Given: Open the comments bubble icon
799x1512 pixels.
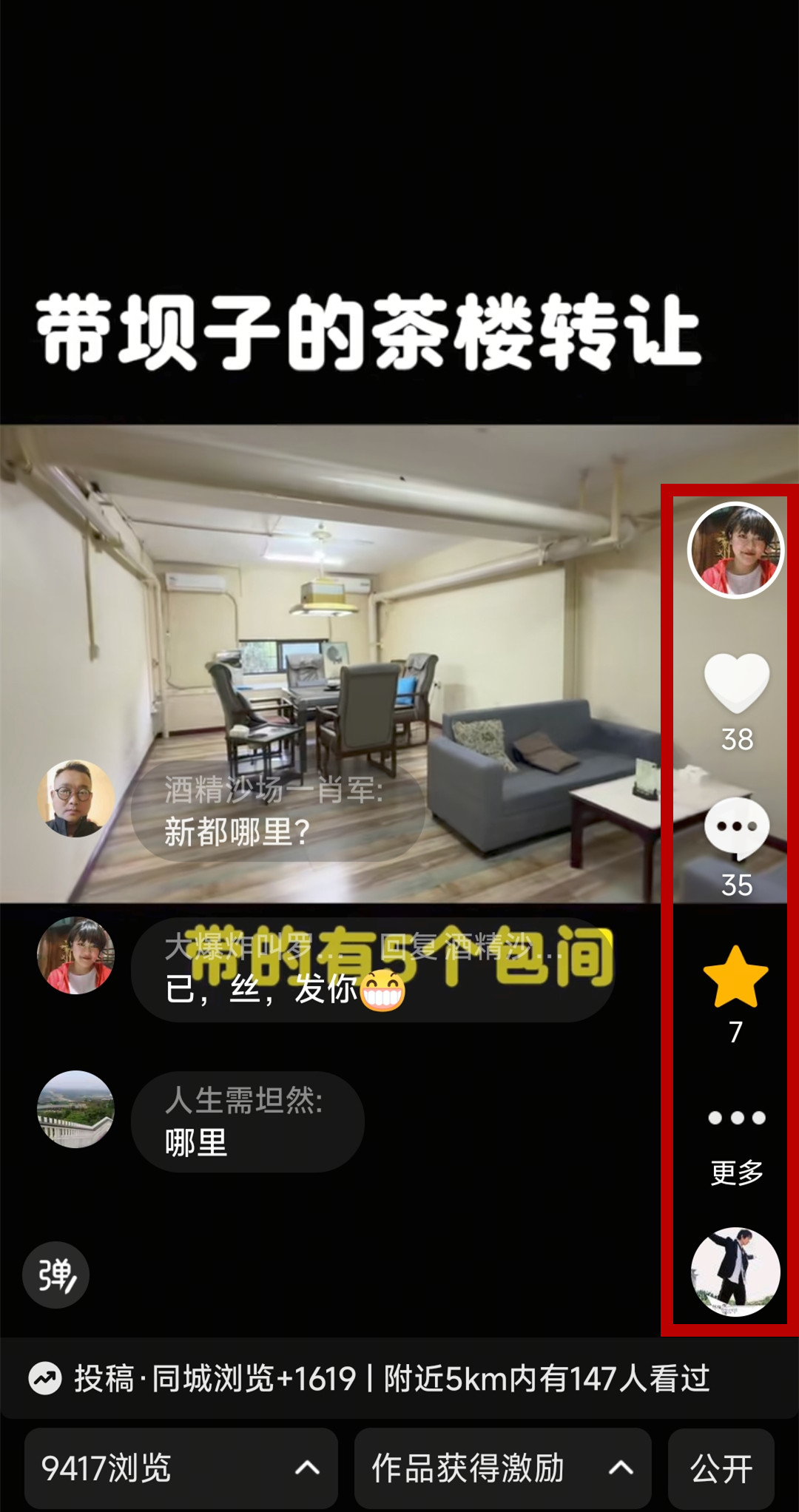Looking at the screenshot, I should tap(736, 828).
